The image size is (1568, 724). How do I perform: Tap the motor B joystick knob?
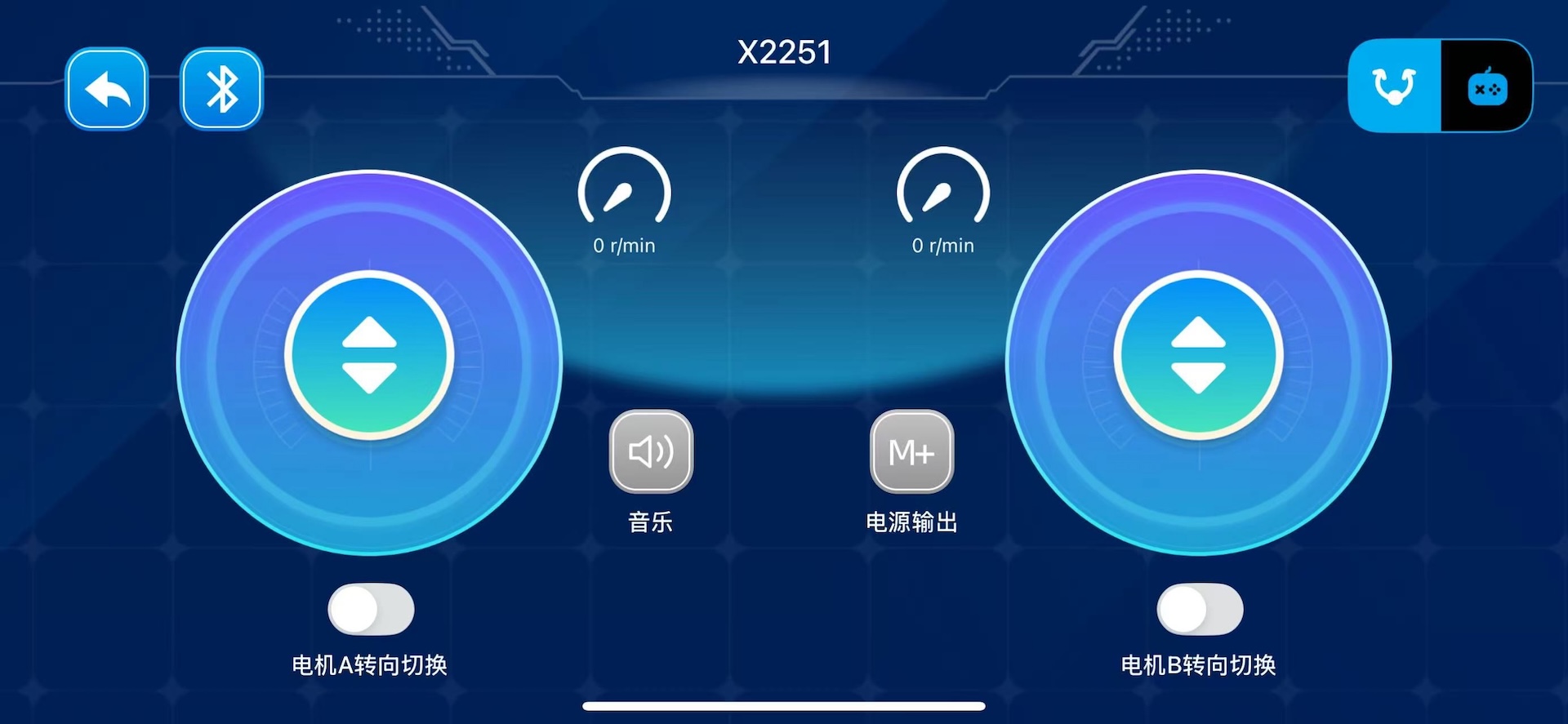coord(1198,355)
